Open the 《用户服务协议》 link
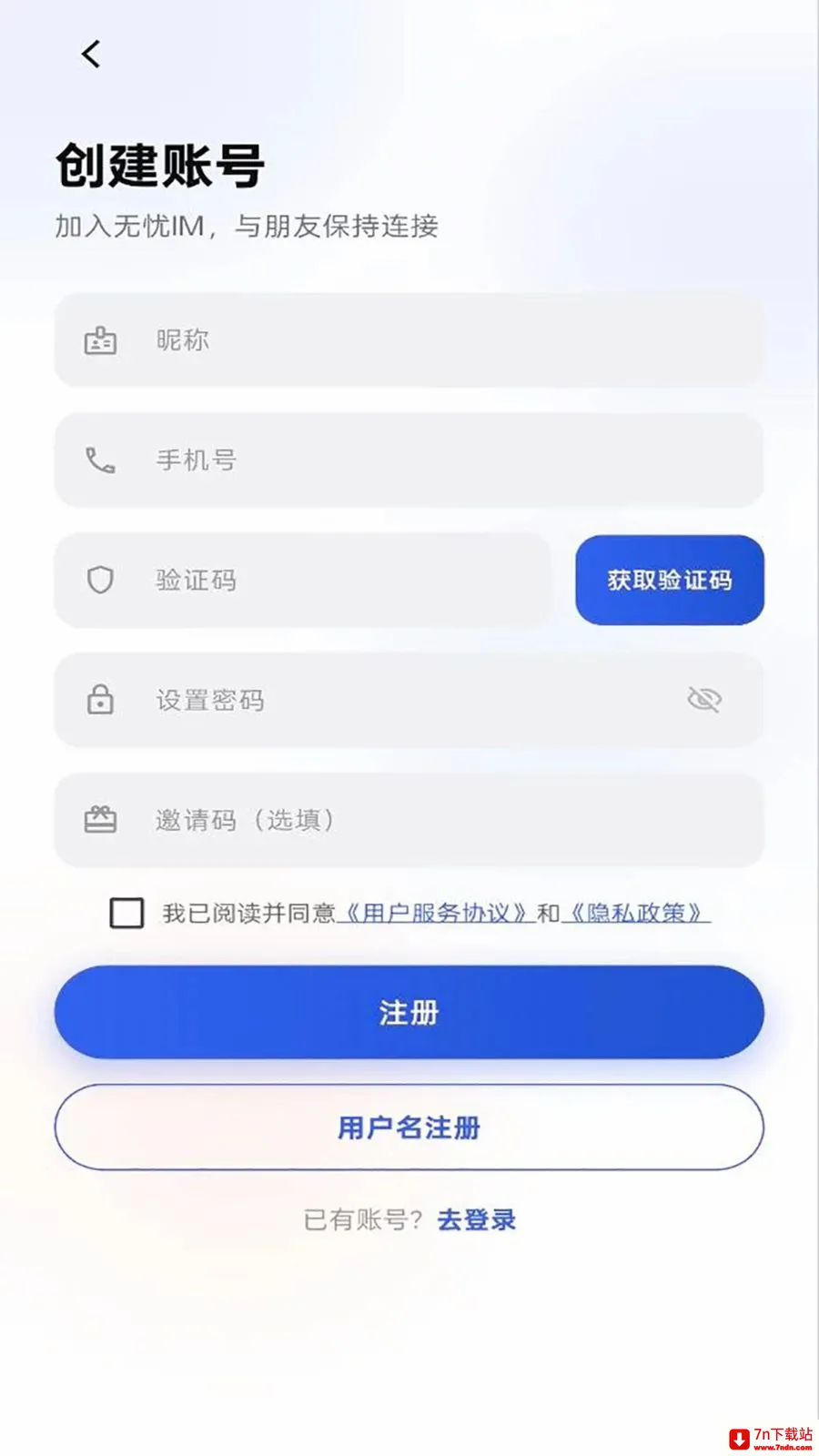 point(435,913)
